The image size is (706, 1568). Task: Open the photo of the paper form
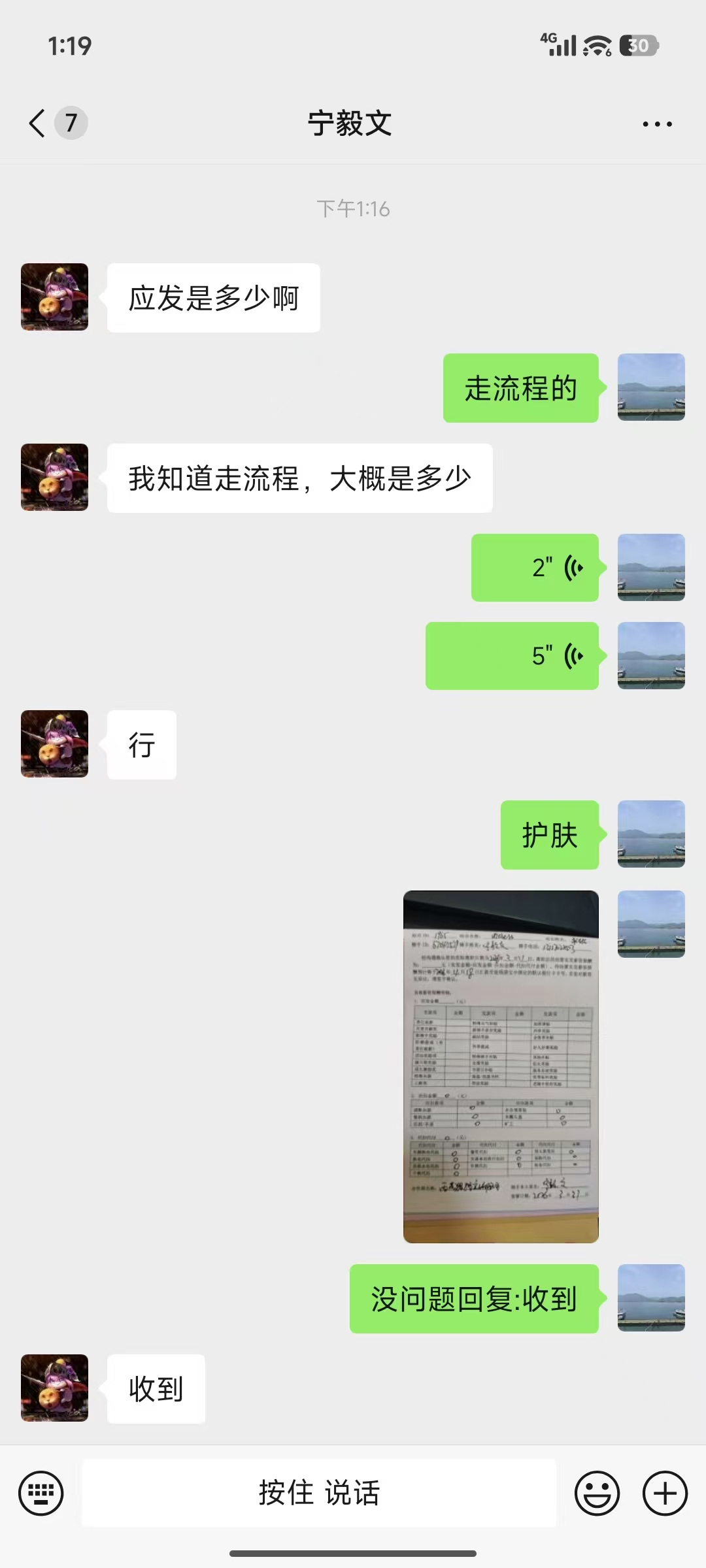click(501, 1066)
